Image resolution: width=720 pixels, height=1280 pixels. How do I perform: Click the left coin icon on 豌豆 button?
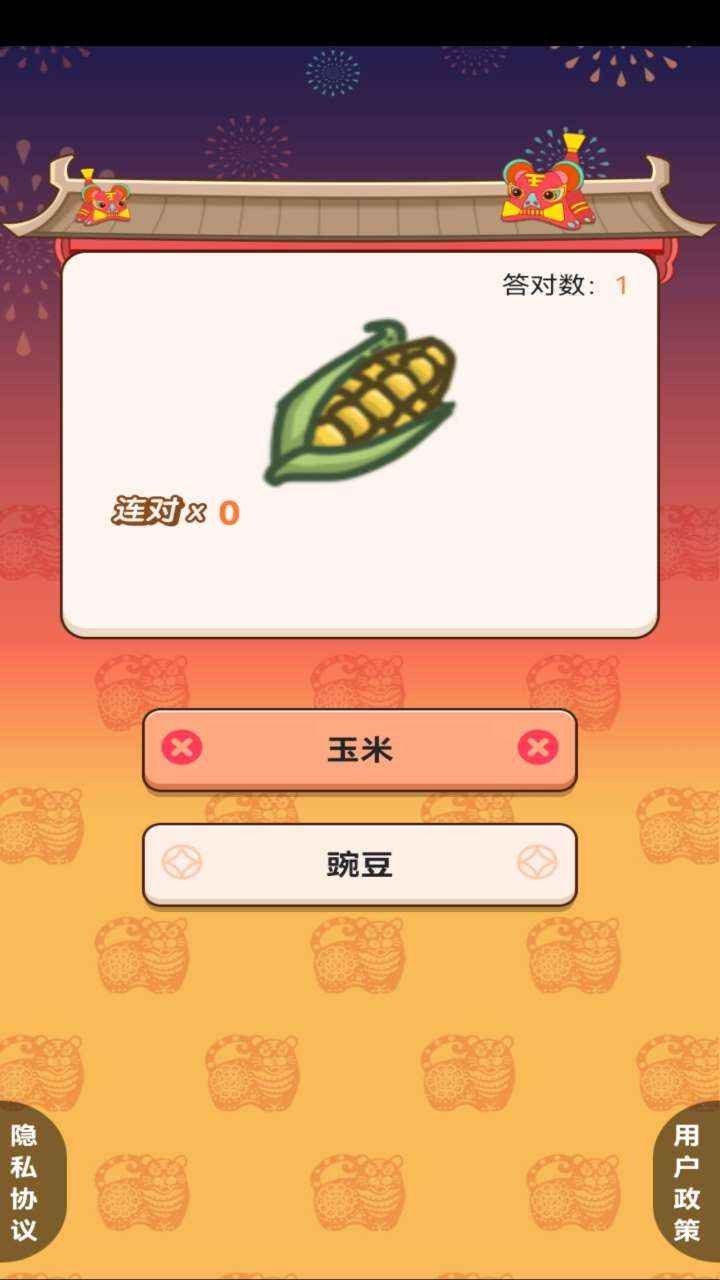click(182, 861)
